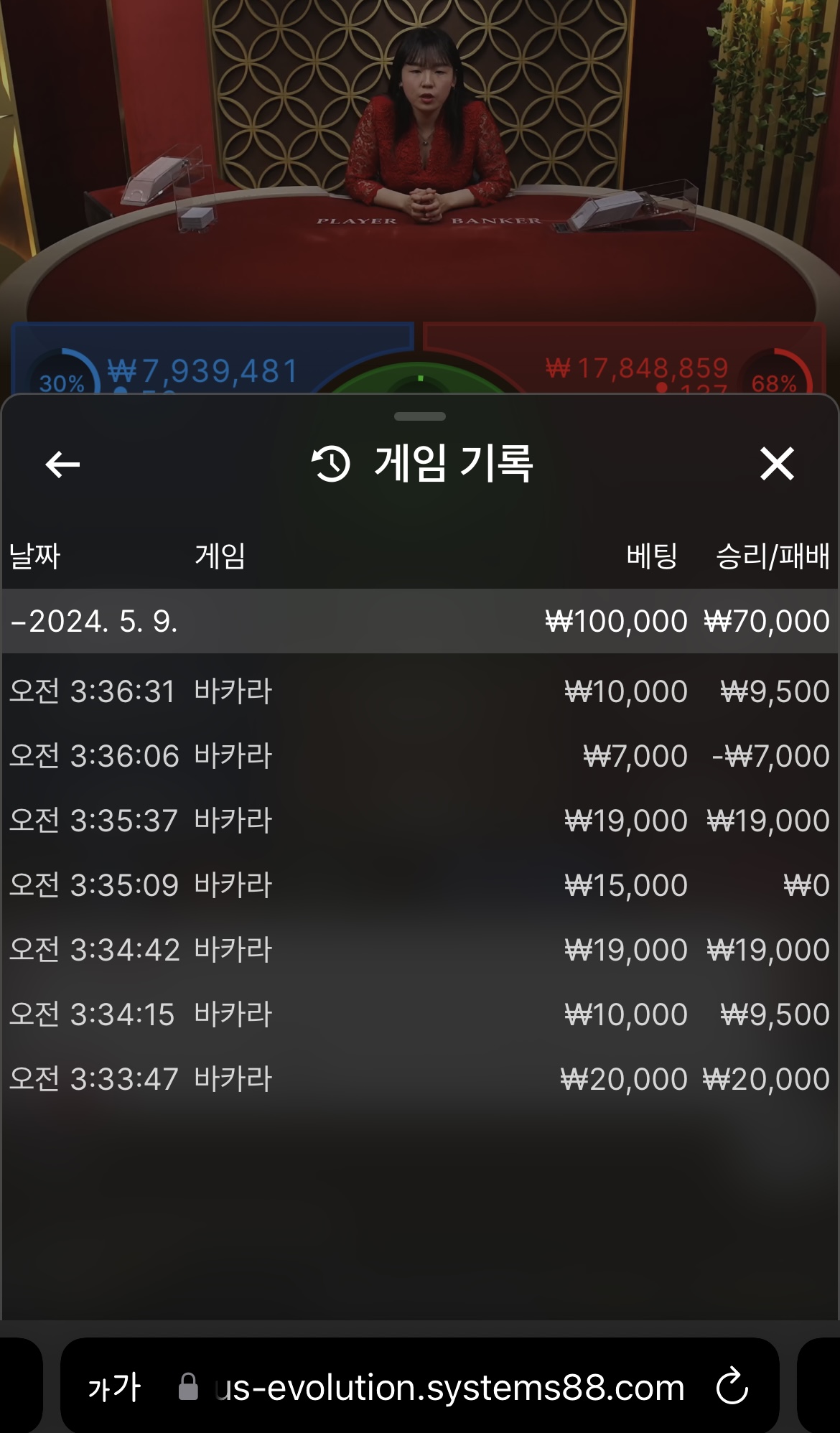Open the 오전 3:33:47 바카라 record

(420, 1079)
